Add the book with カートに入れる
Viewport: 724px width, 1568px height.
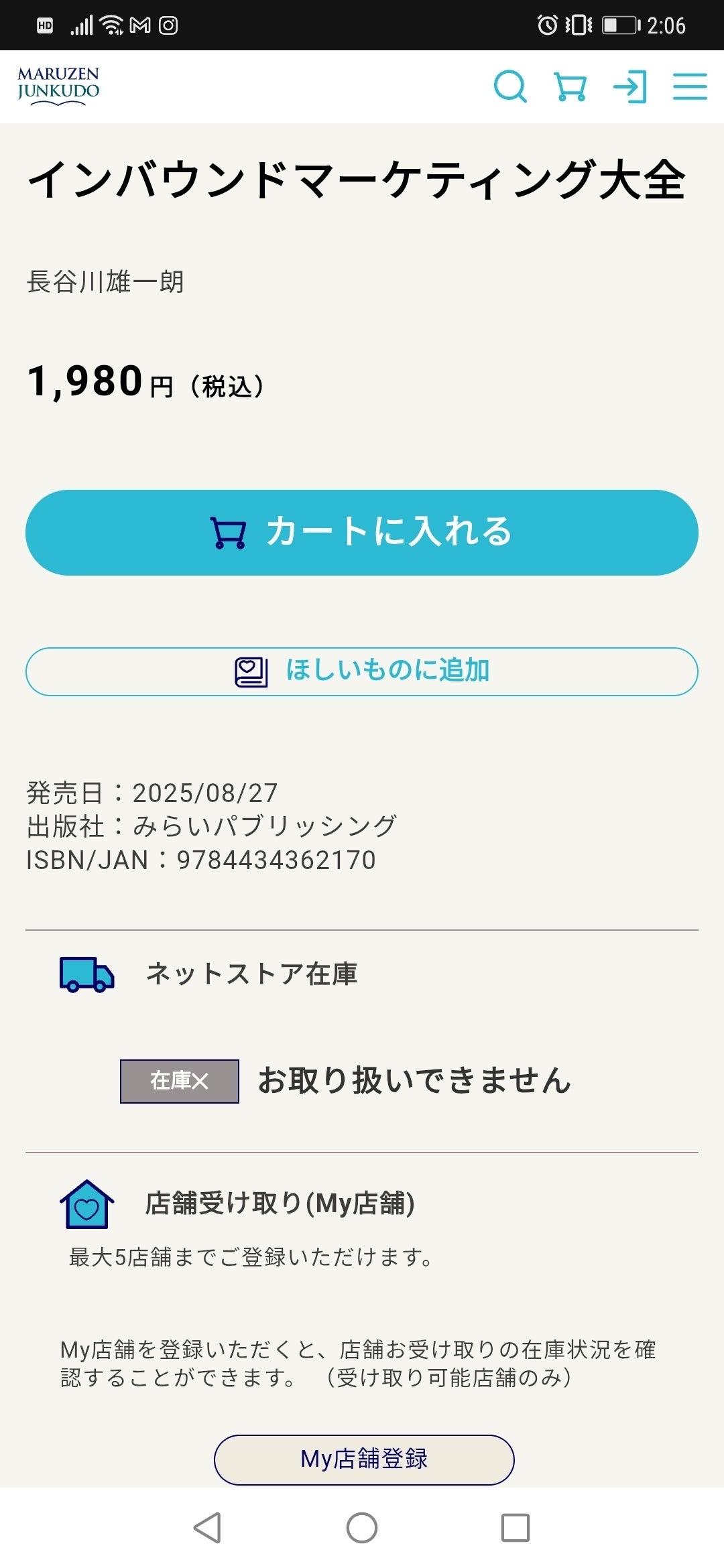pos(362,533)
